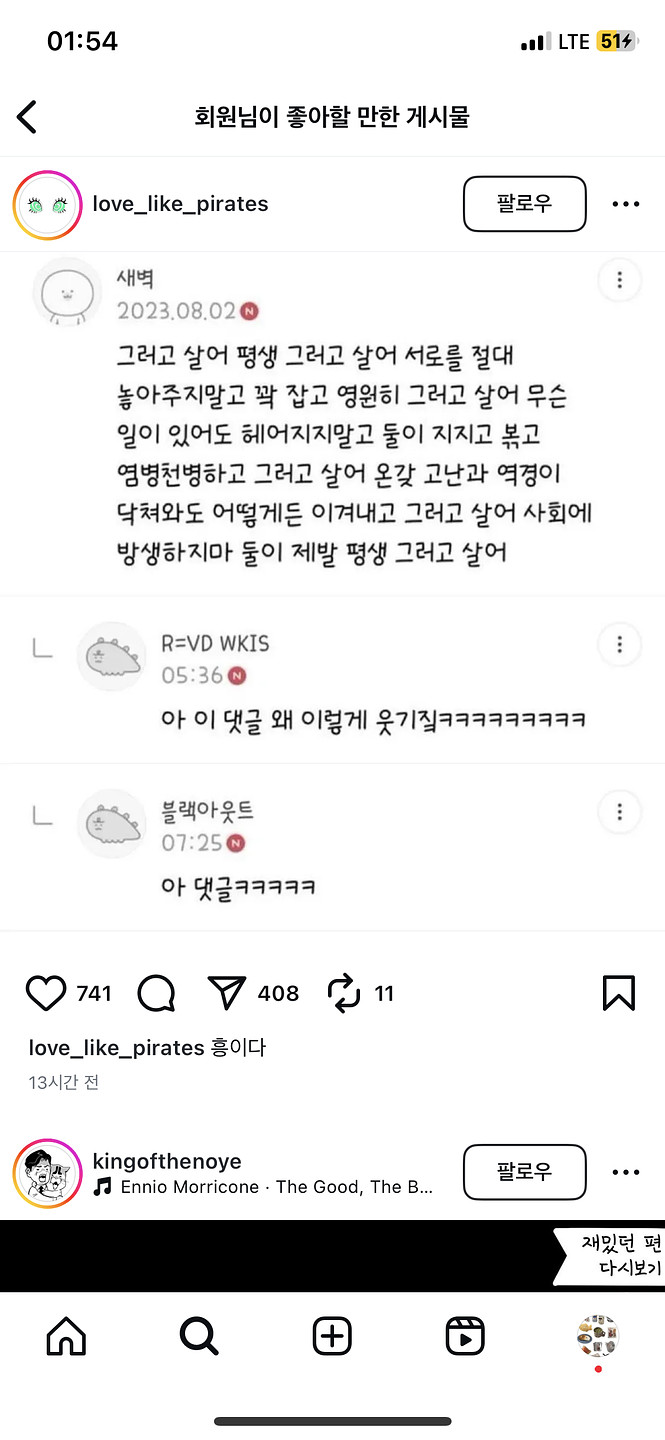Create a new post
Image resolution: width=665 pixels, height=1440 pixels.
tap(332, 1336)
